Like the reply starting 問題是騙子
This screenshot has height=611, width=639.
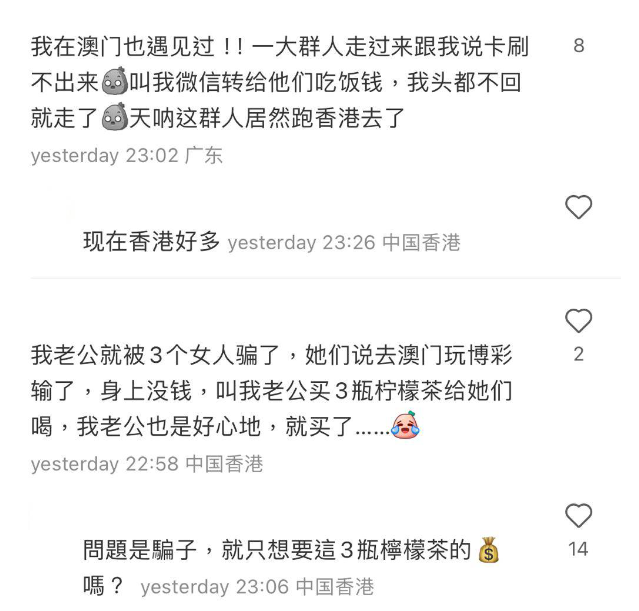pyautogui.click(x=579, y=516)
